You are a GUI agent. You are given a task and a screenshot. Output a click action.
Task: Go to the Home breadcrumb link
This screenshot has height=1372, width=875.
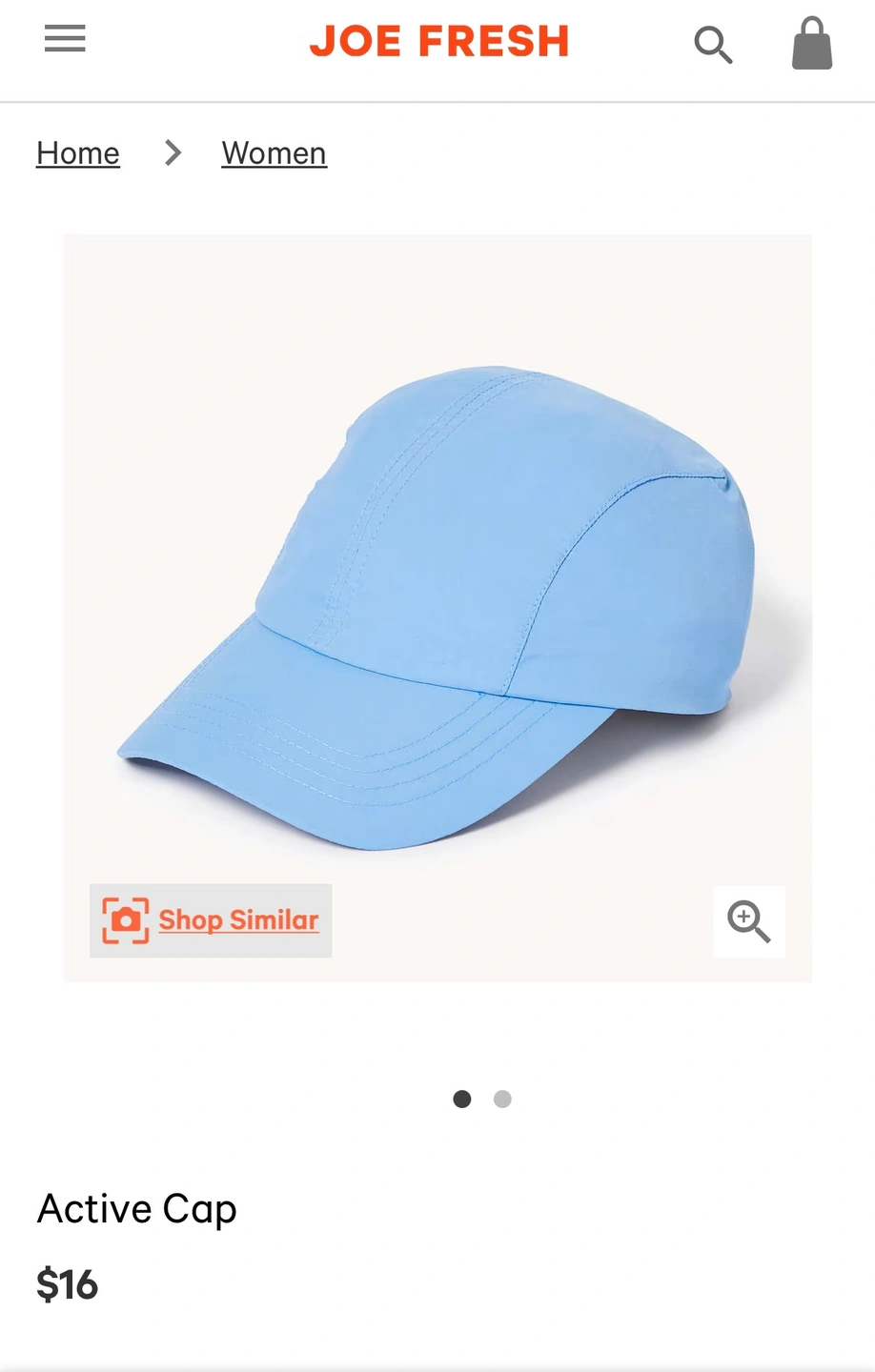pyautogui.click(x=78, y=153)
